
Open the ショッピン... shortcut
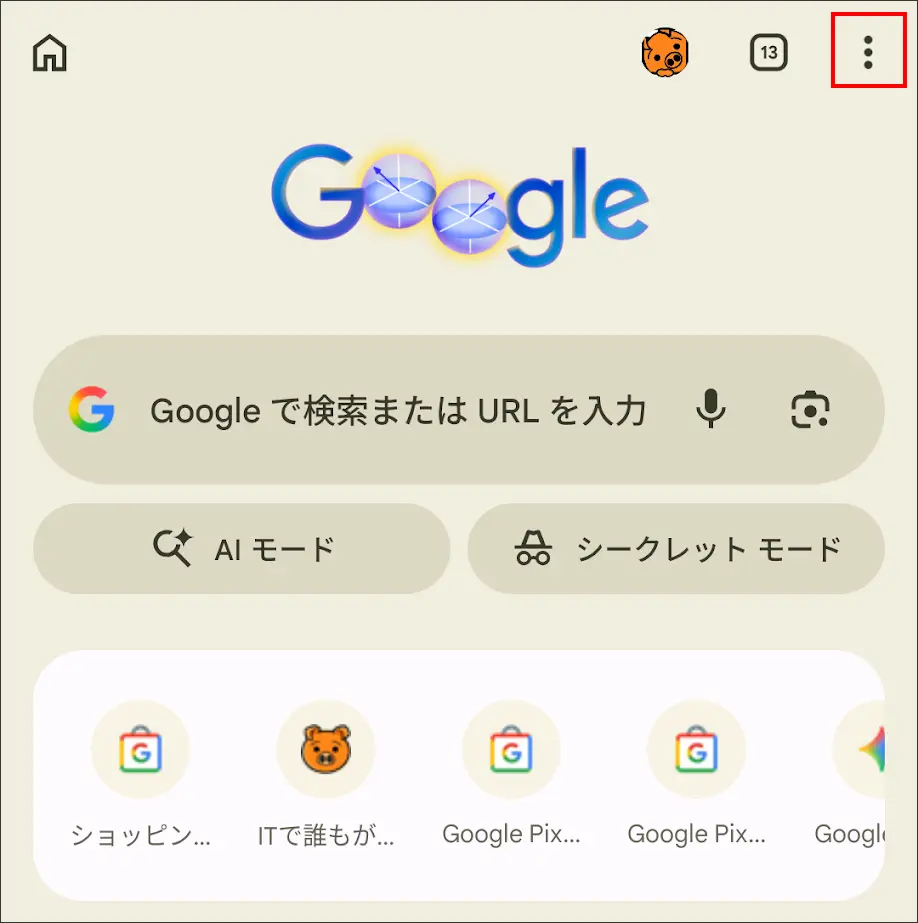[x=140, y=772]
